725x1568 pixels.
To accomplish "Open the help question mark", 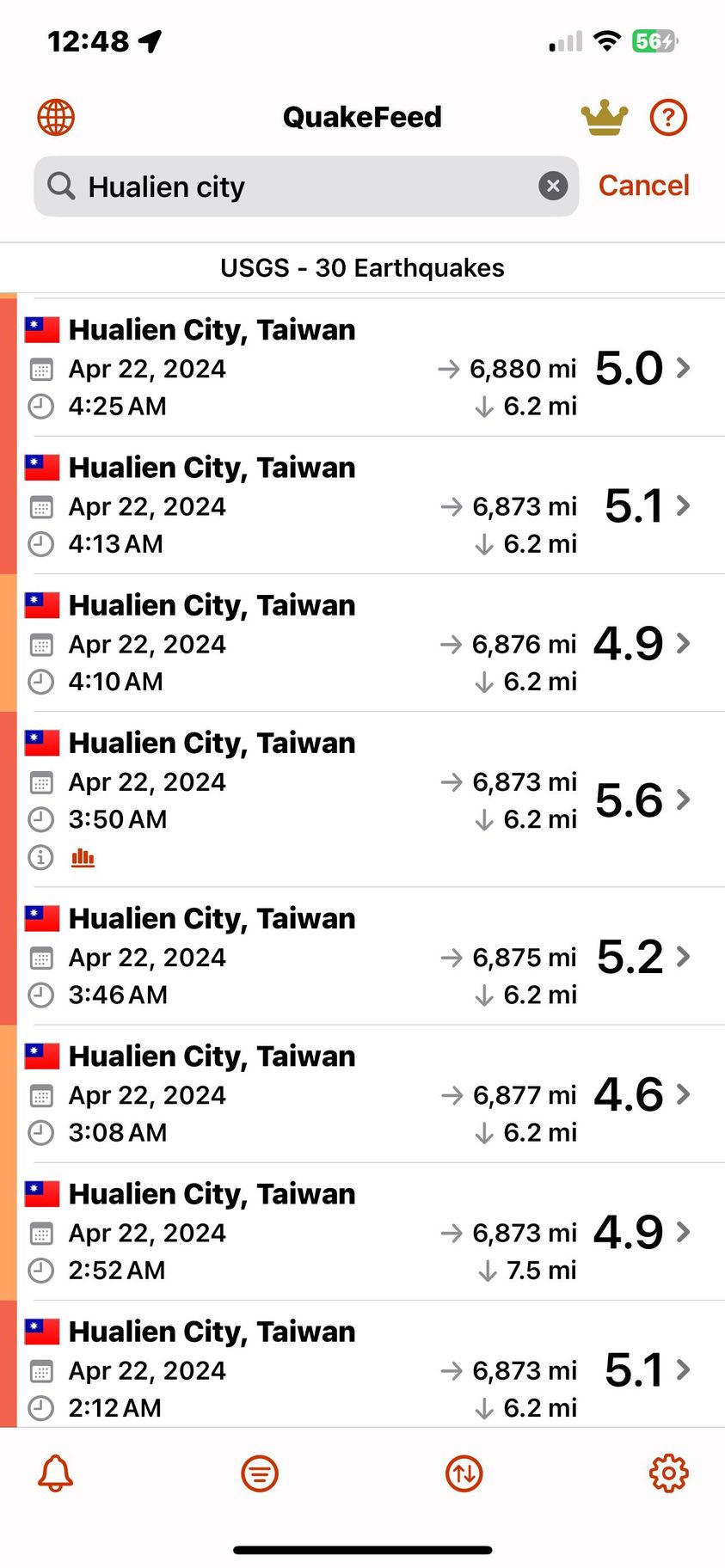I will 668,117.
